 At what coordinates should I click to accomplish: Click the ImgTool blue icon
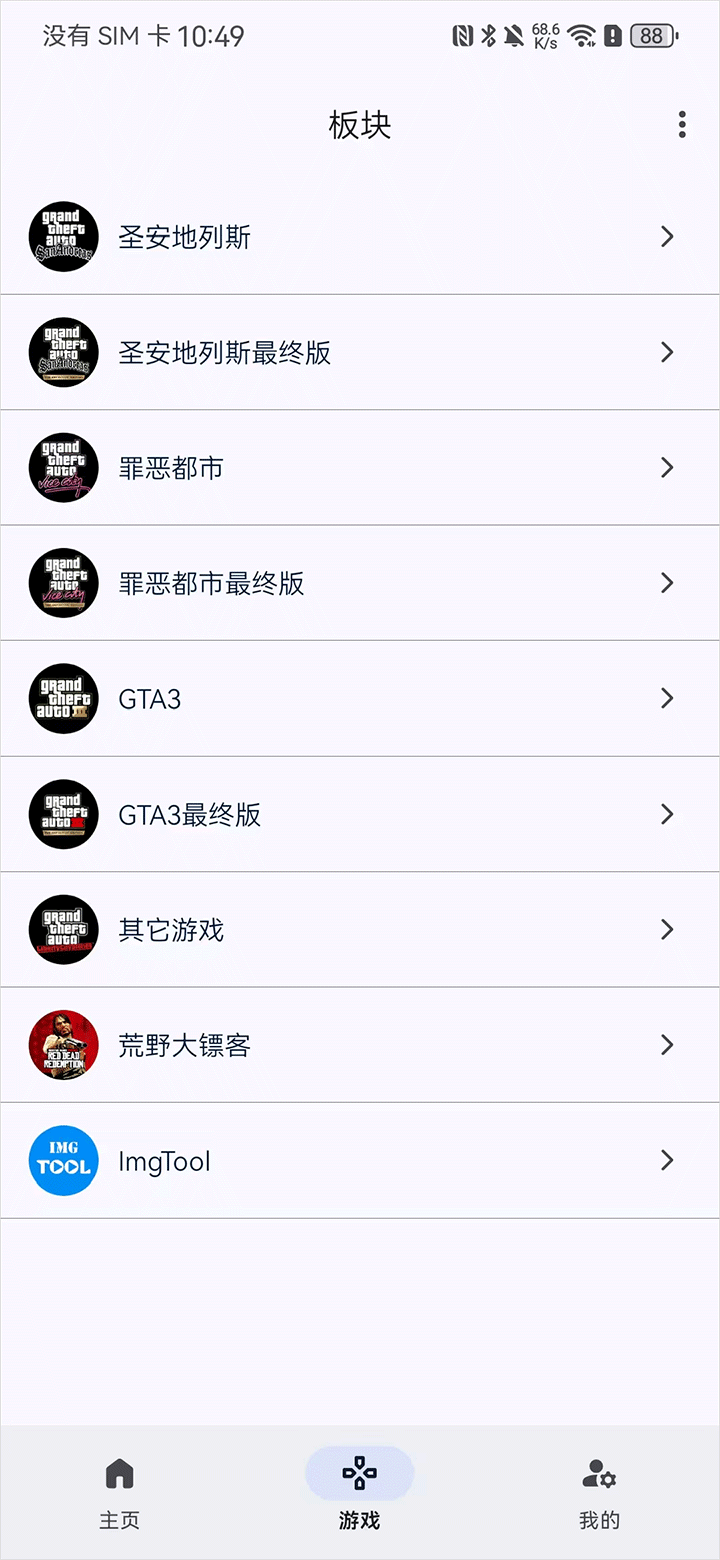[63, 1160]
